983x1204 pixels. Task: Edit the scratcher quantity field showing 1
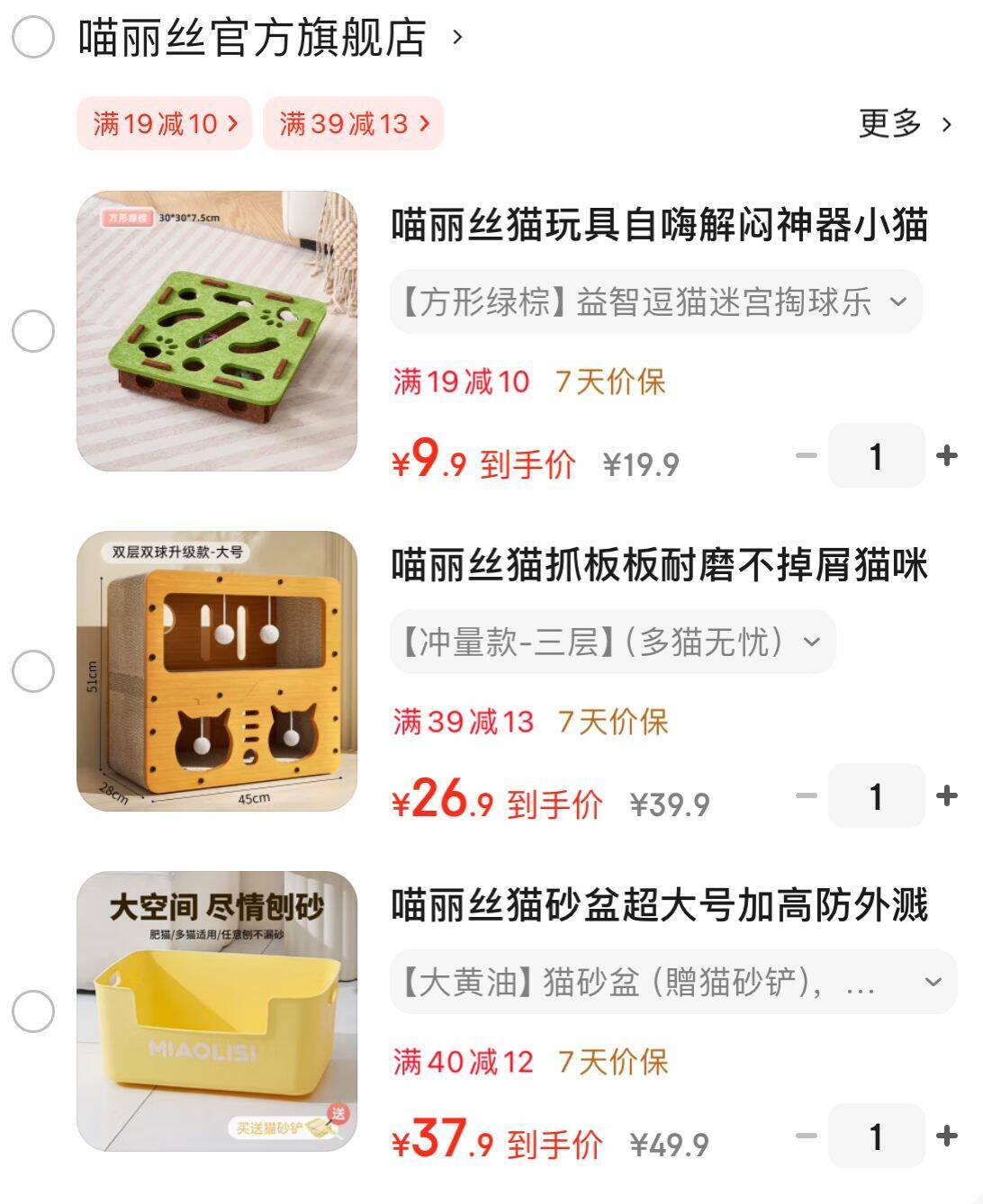click(x=878, y=795)
